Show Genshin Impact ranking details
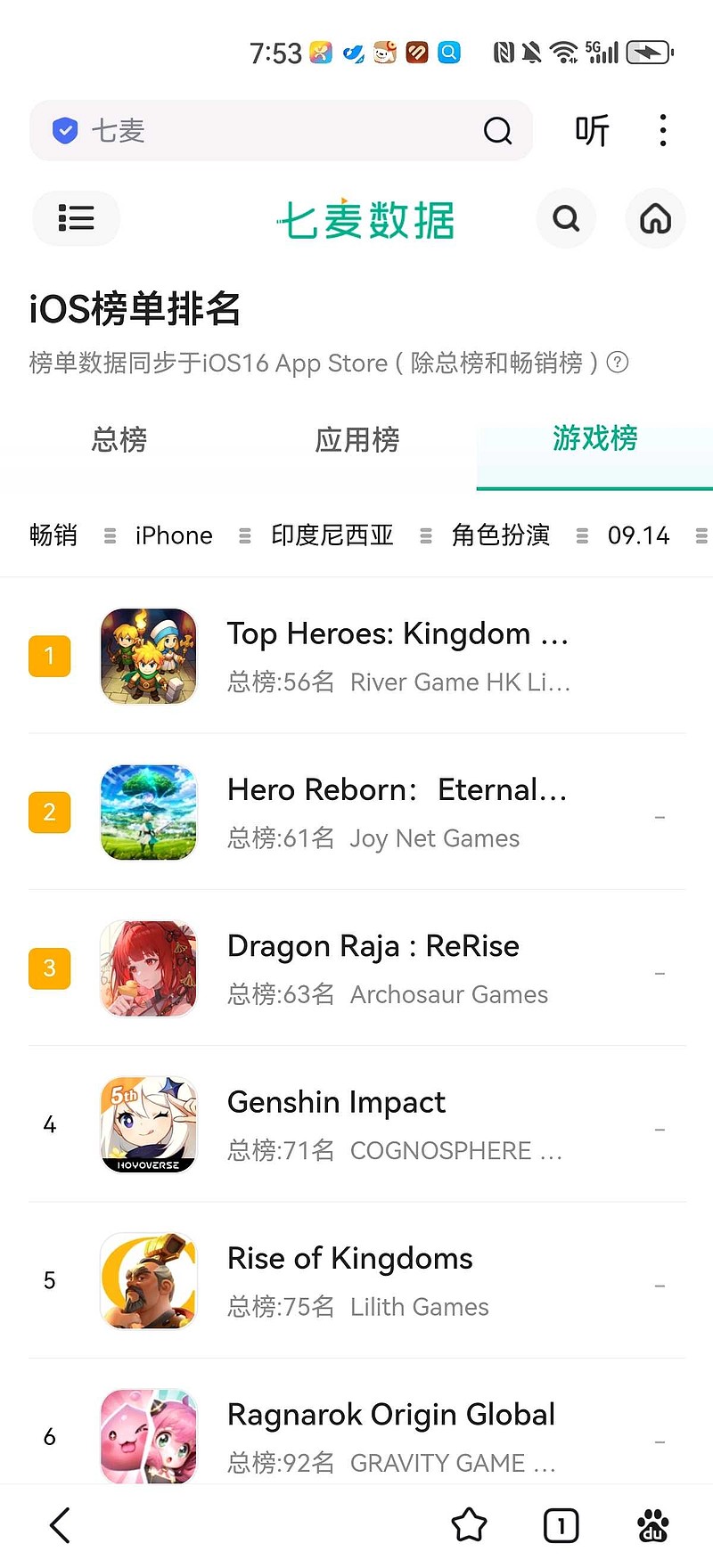The image size is (713, 1568). pyautogui.click(x=336, y=1102)
